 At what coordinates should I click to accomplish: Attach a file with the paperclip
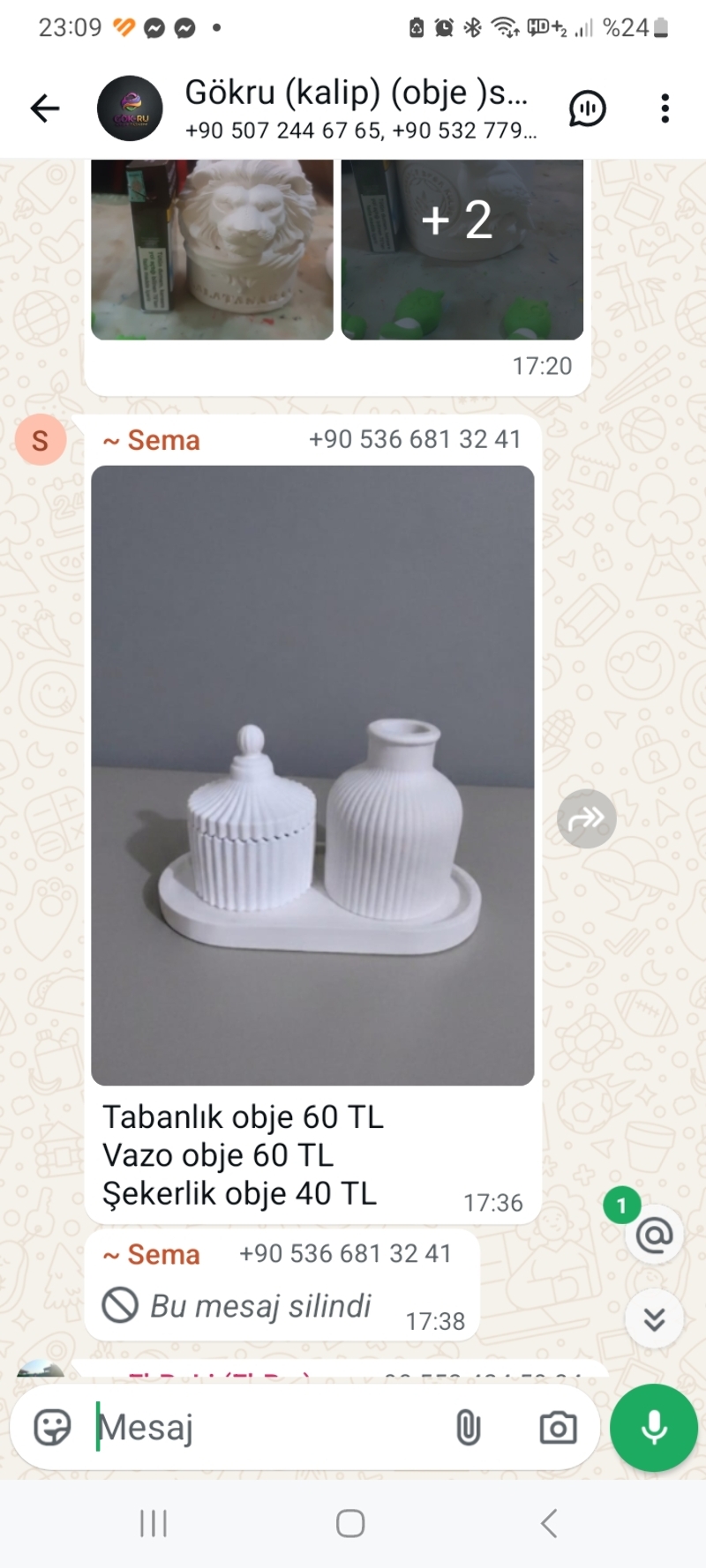pyautogui.click(x=469, y=1426)
